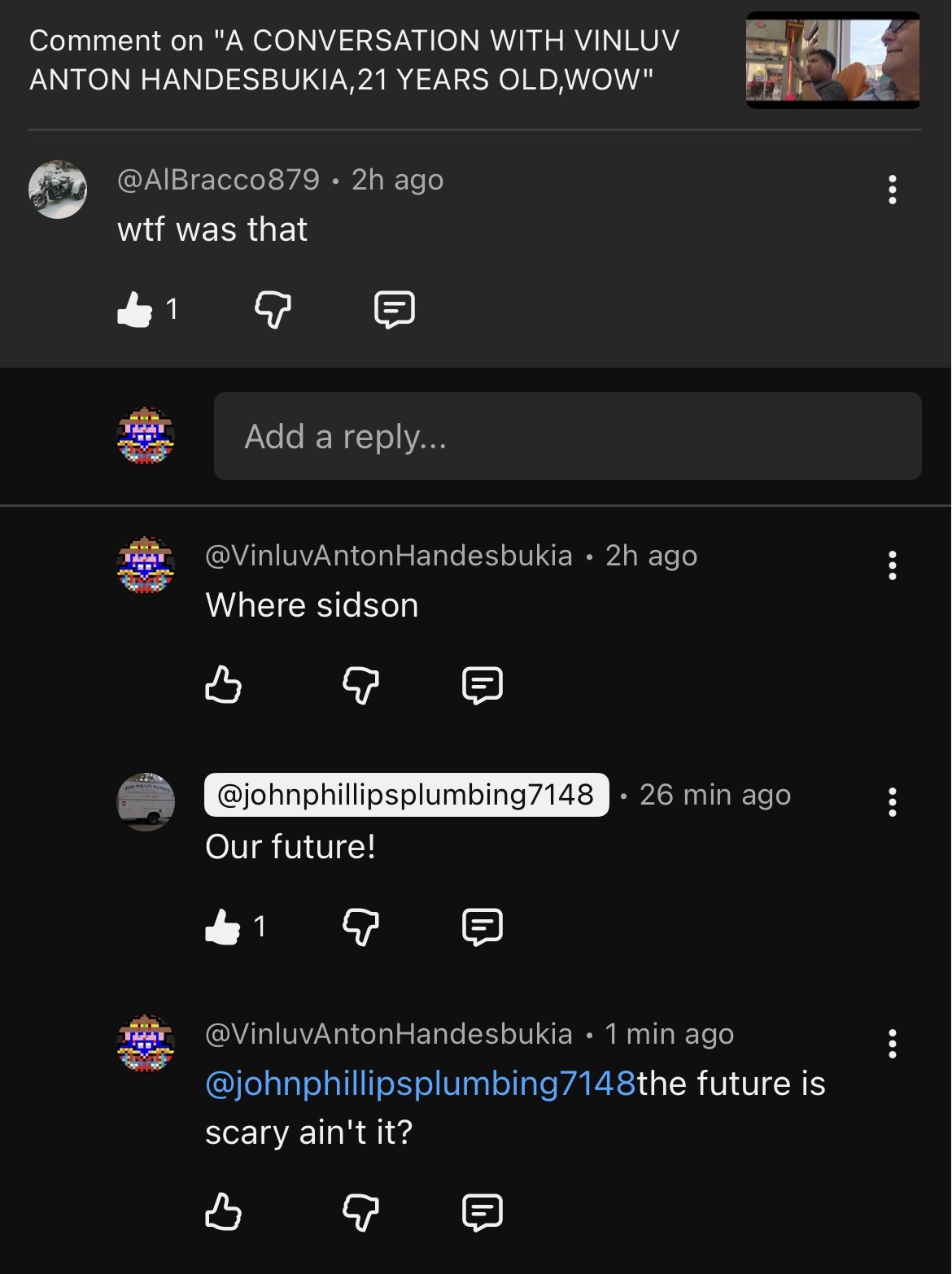The height and width of the screenshot is (1274, 952).
Task: Reply to the "future is scary" comment
Action: (483, 1212)
